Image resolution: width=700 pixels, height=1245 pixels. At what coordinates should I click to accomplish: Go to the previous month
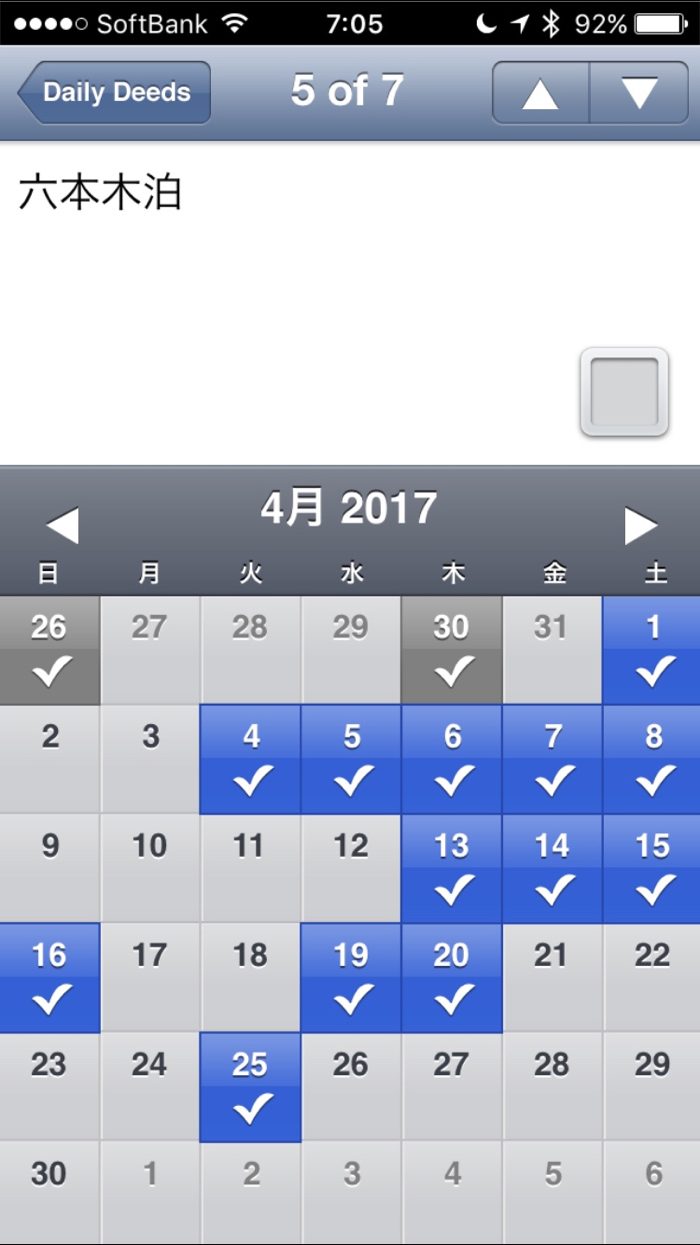click(x=62, y=526)
